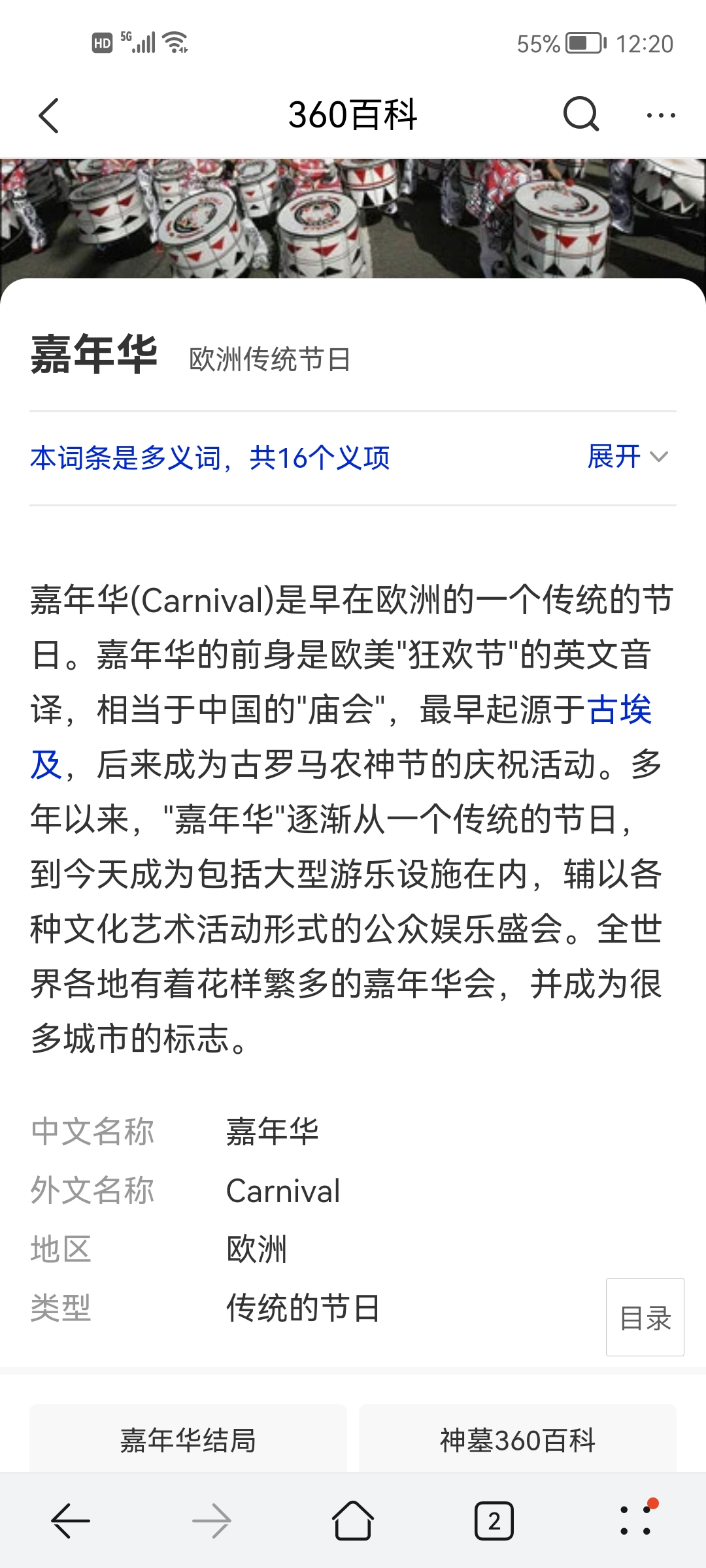Select the 嘉年华结局 related search
The image size is (706, 1568).
[188, 1440]
